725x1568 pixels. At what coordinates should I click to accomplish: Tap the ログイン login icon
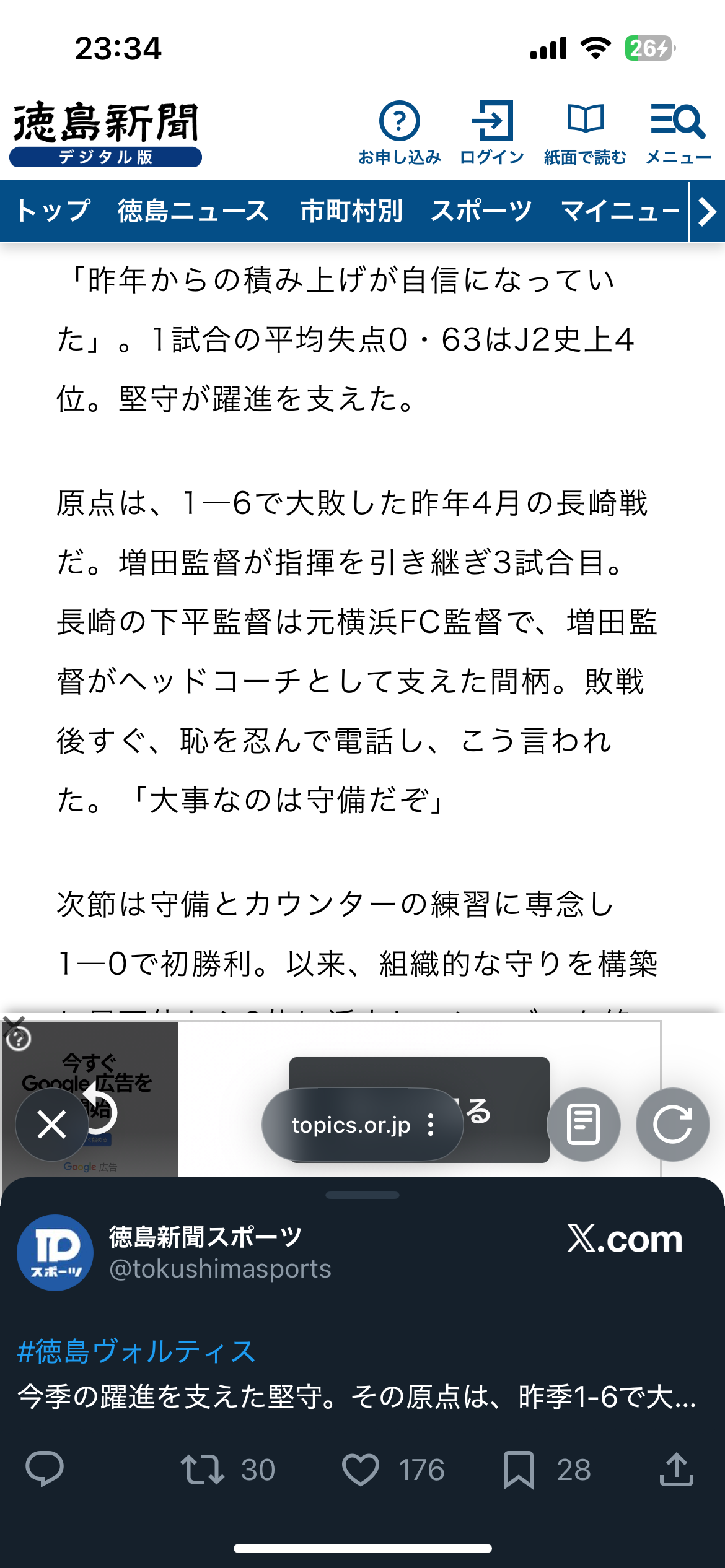click(x=492, y=133)
